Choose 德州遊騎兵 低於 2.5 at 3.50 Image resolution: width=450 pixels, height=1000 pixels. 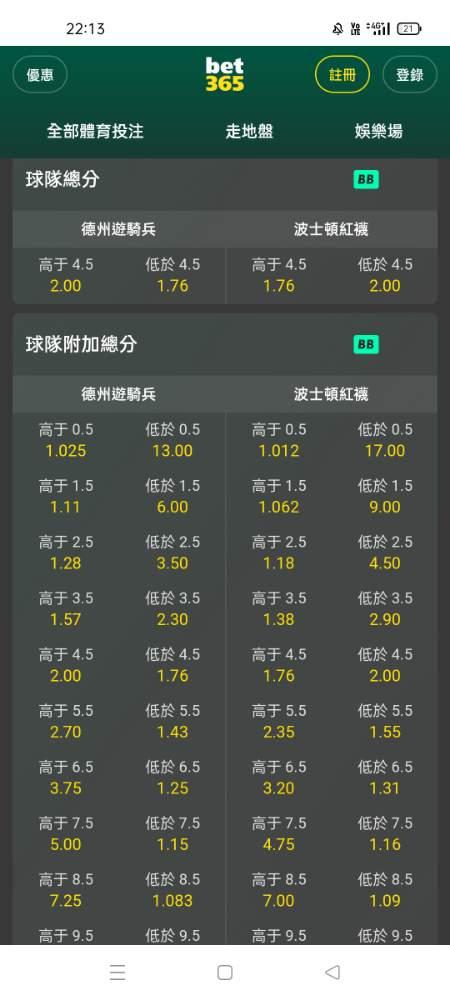click(x=172, y=553)
